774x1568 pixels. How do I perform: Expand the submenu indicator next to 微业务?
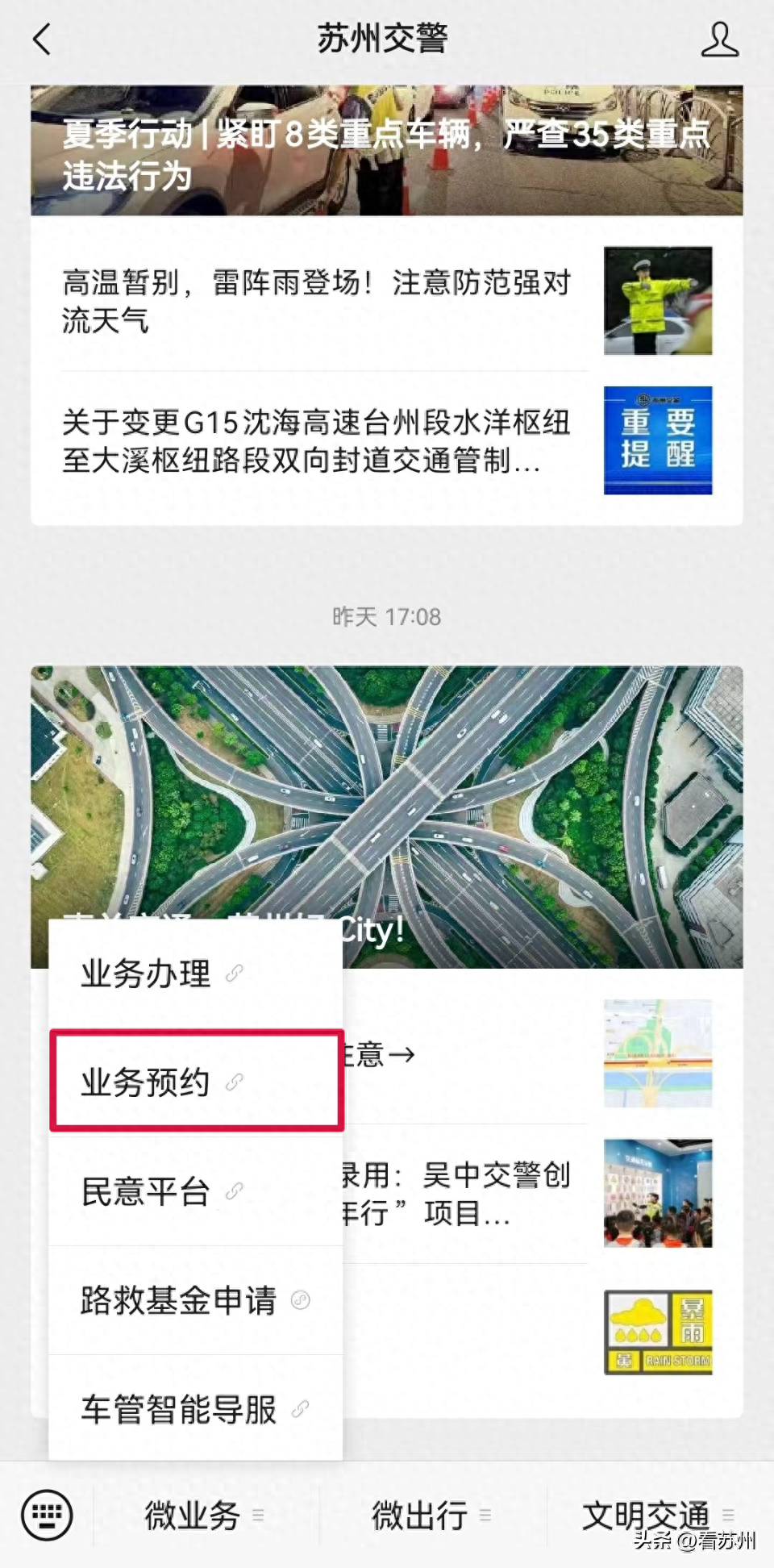(x=260, y=1515)
